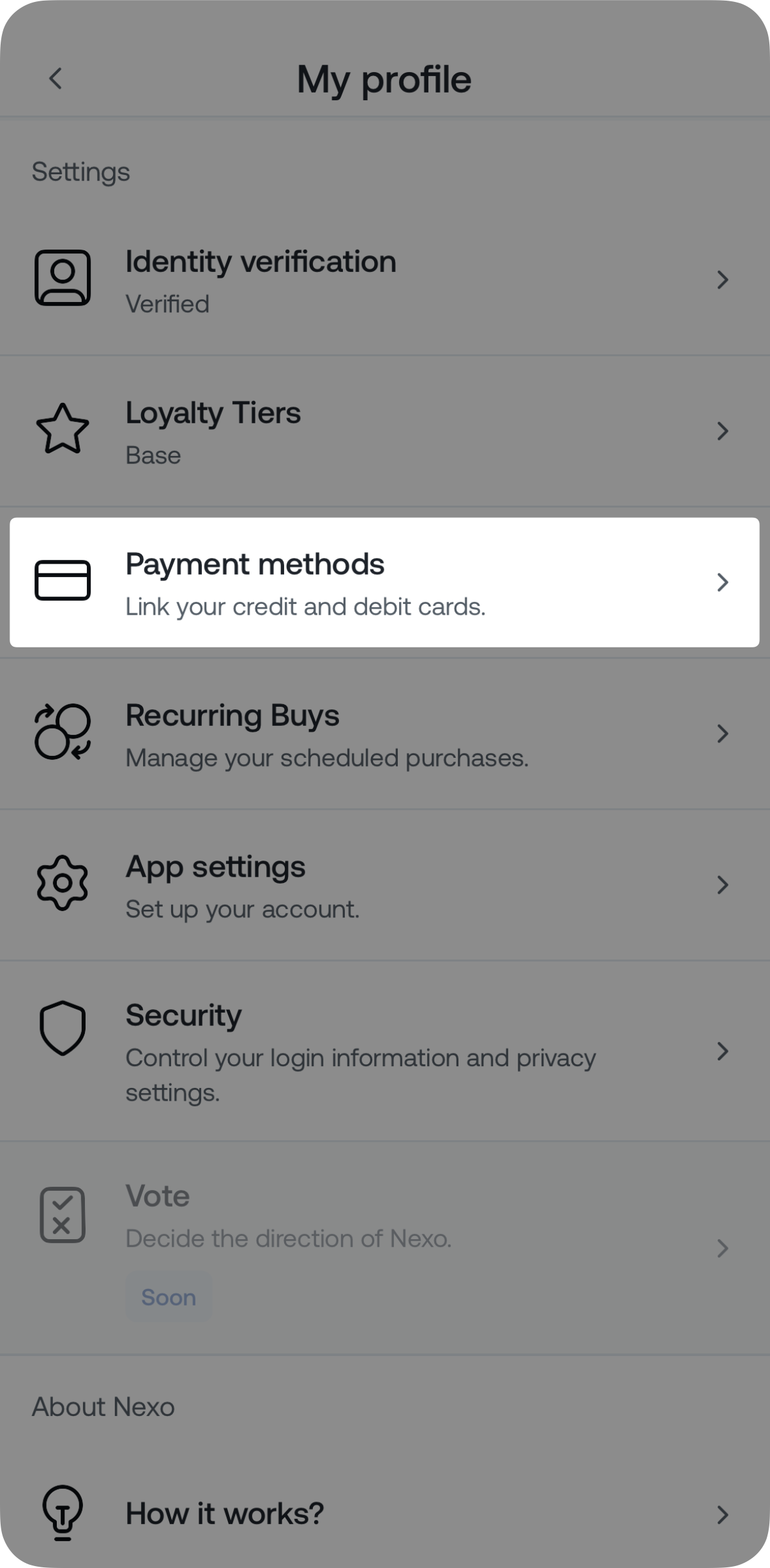Open How it works?

coord(383,1514)
